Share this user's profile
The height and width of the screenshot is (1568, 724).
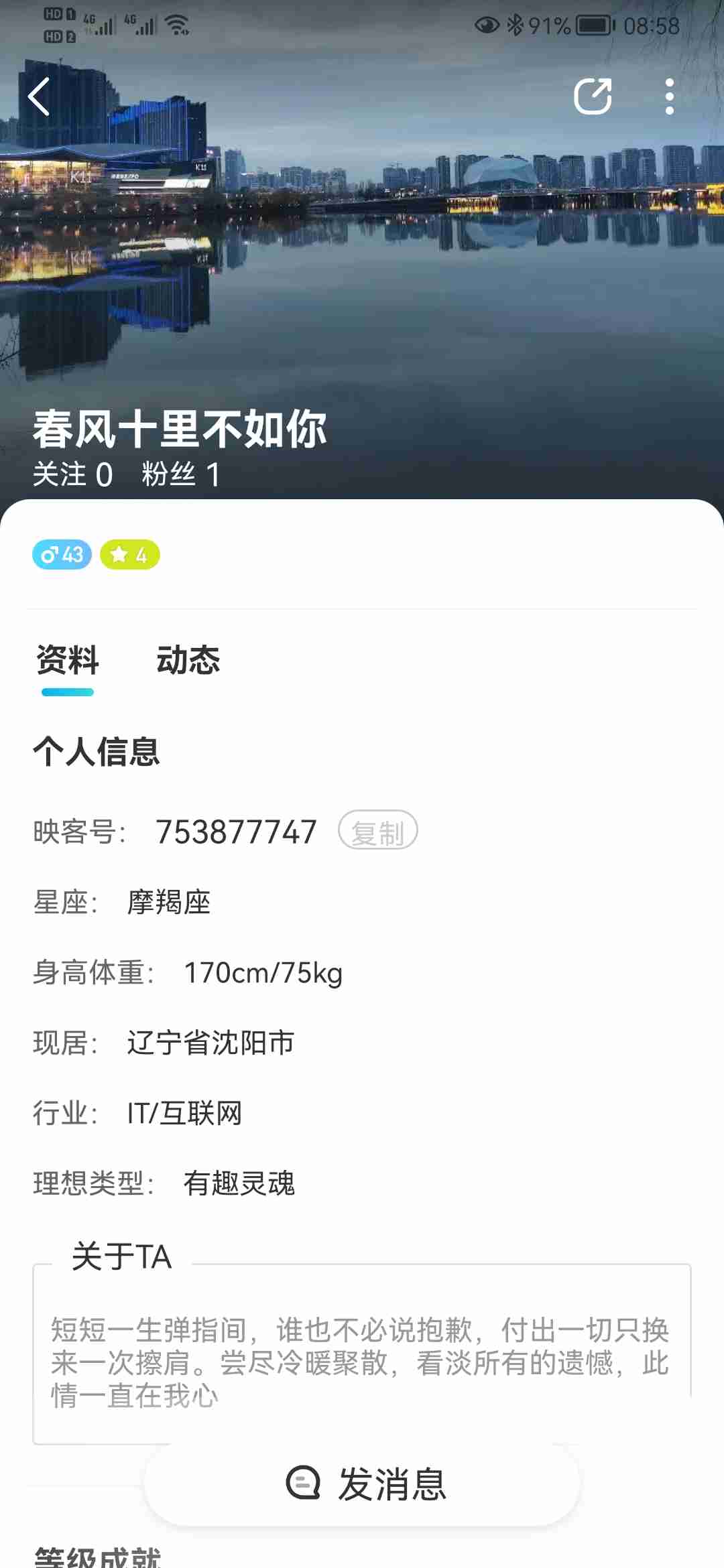(x=593, y=97)
